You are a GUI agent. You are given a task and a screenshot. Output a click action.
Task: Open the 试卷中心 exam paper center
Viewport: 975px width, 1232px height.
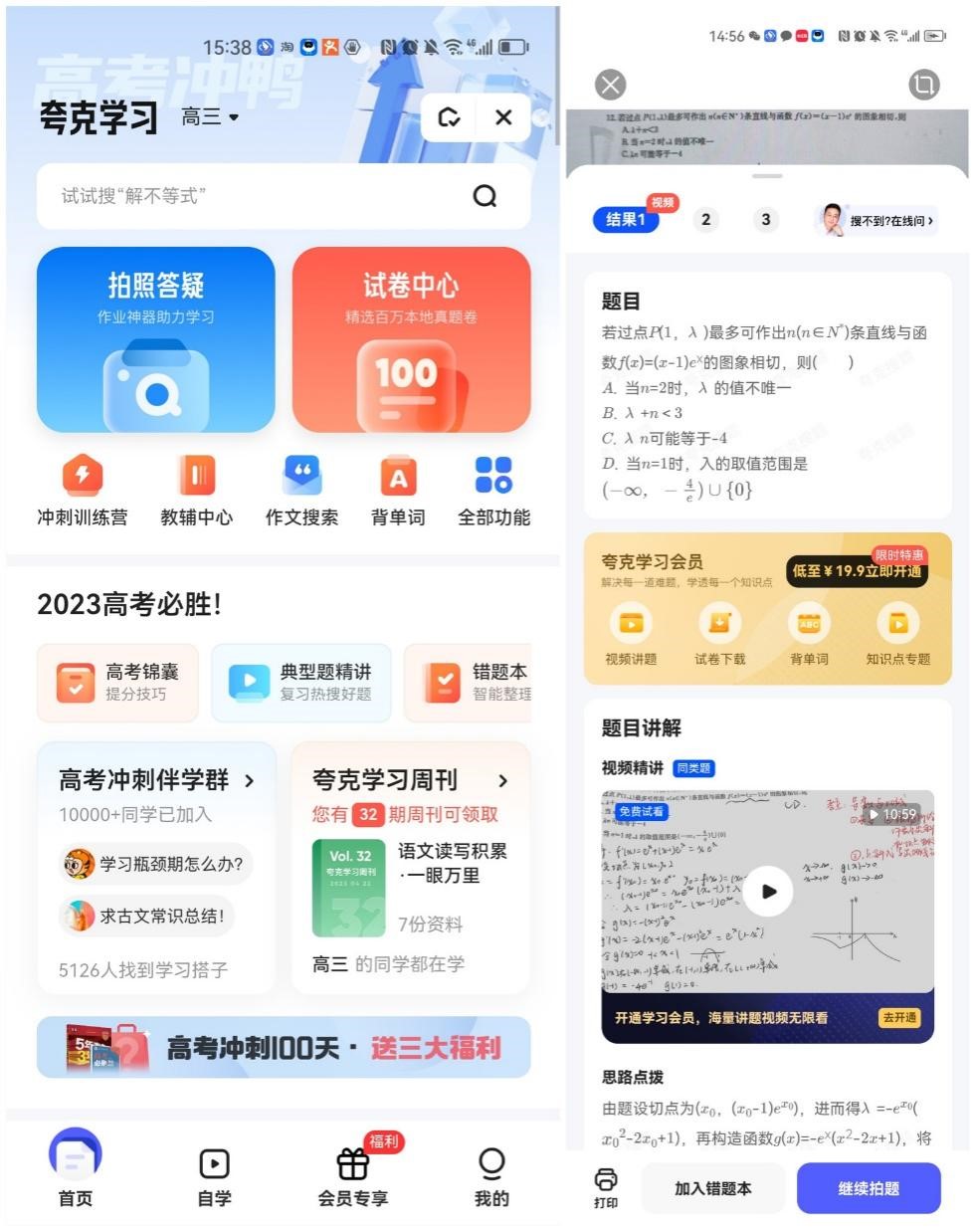[x=411, y=341]
